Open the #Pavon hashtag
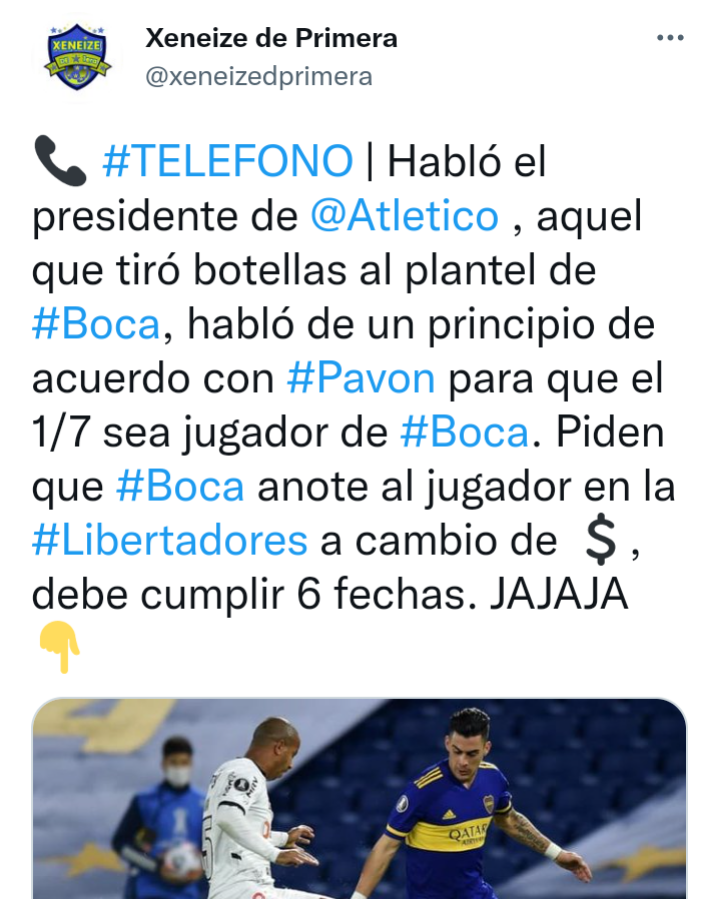The width and height of the screenshot is (719, 899). pos(360,378)
